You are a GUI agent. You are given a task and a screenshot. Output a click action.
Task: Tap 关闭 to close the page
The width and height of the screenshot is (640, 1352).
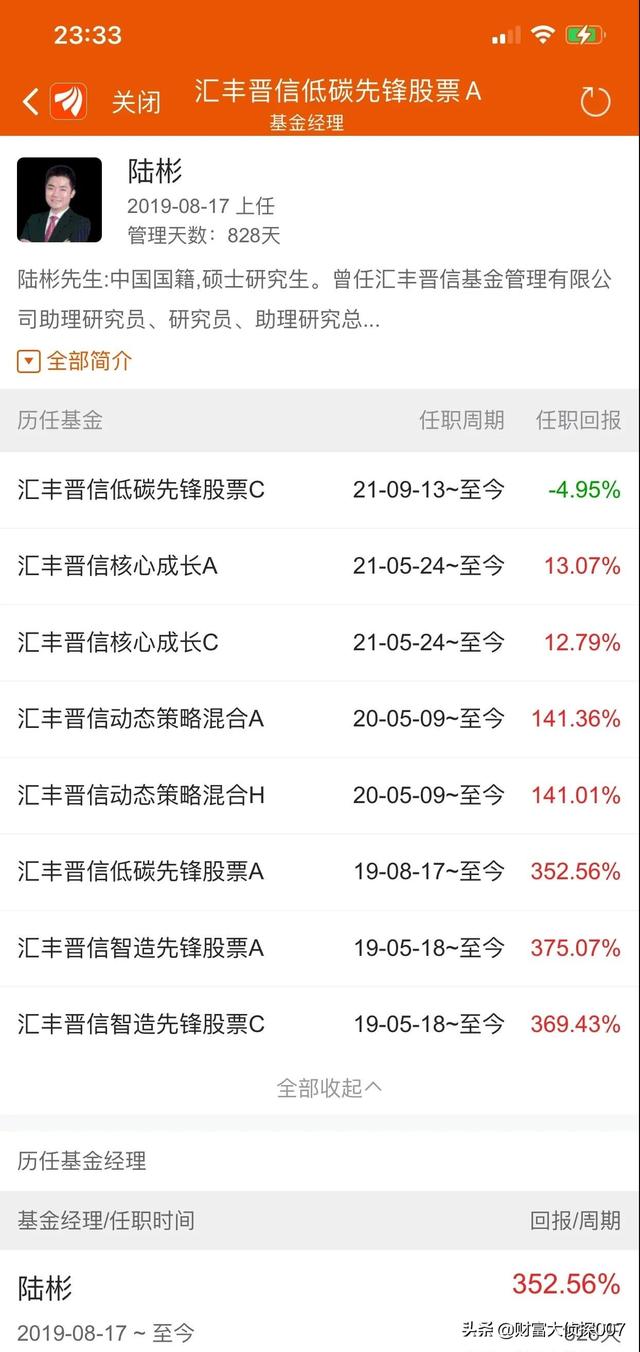click(x=135, y=102)
